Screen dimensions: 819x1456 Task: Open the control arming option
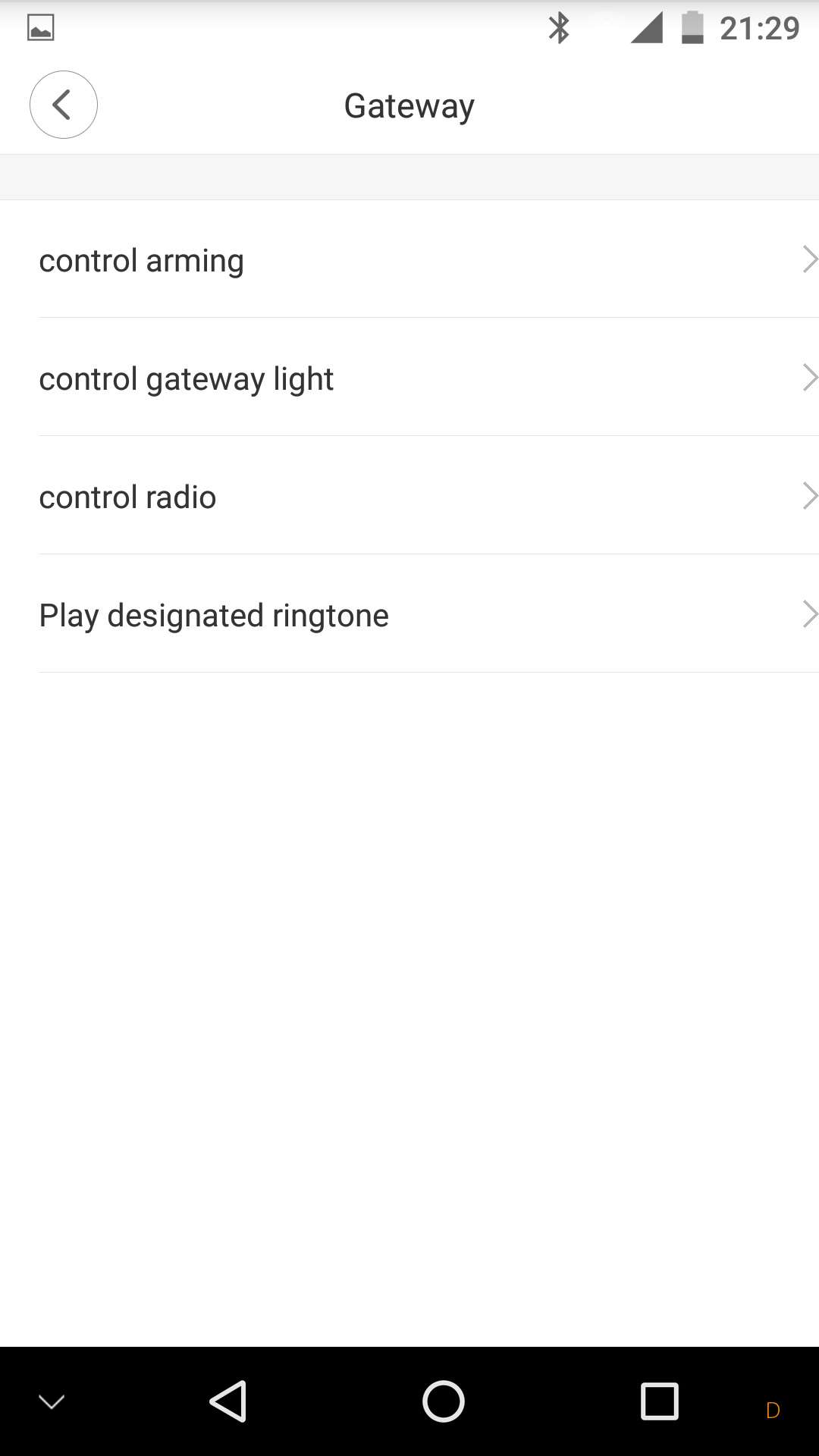[x=409, y=260]
